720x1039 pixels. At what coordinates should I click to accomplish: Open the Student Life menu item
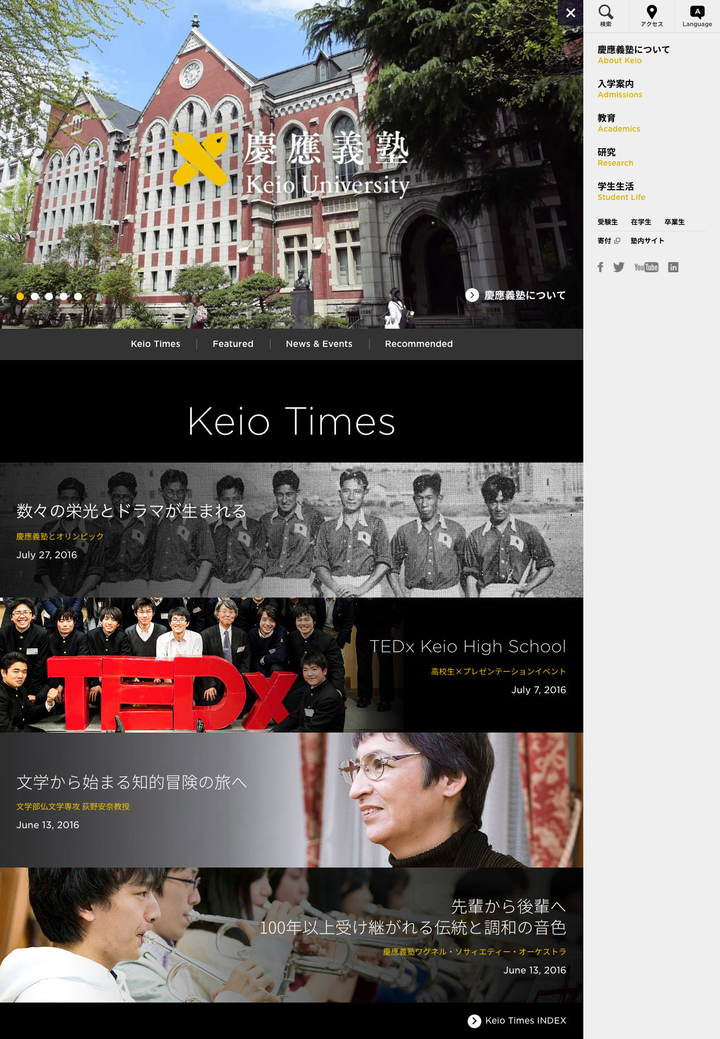coord(621,191)
